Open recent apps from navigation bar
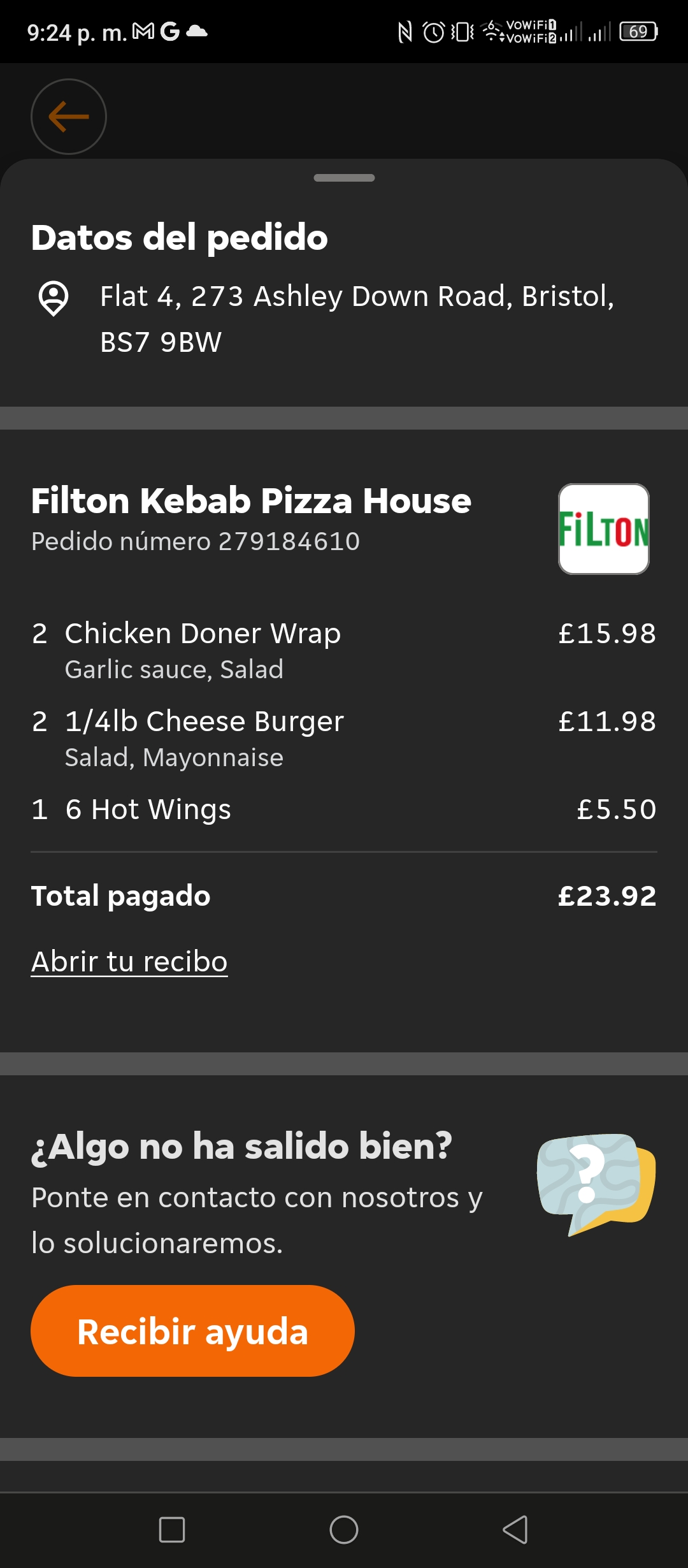The width and height of the screenshot is (688, 1568). click(172, 1530)
